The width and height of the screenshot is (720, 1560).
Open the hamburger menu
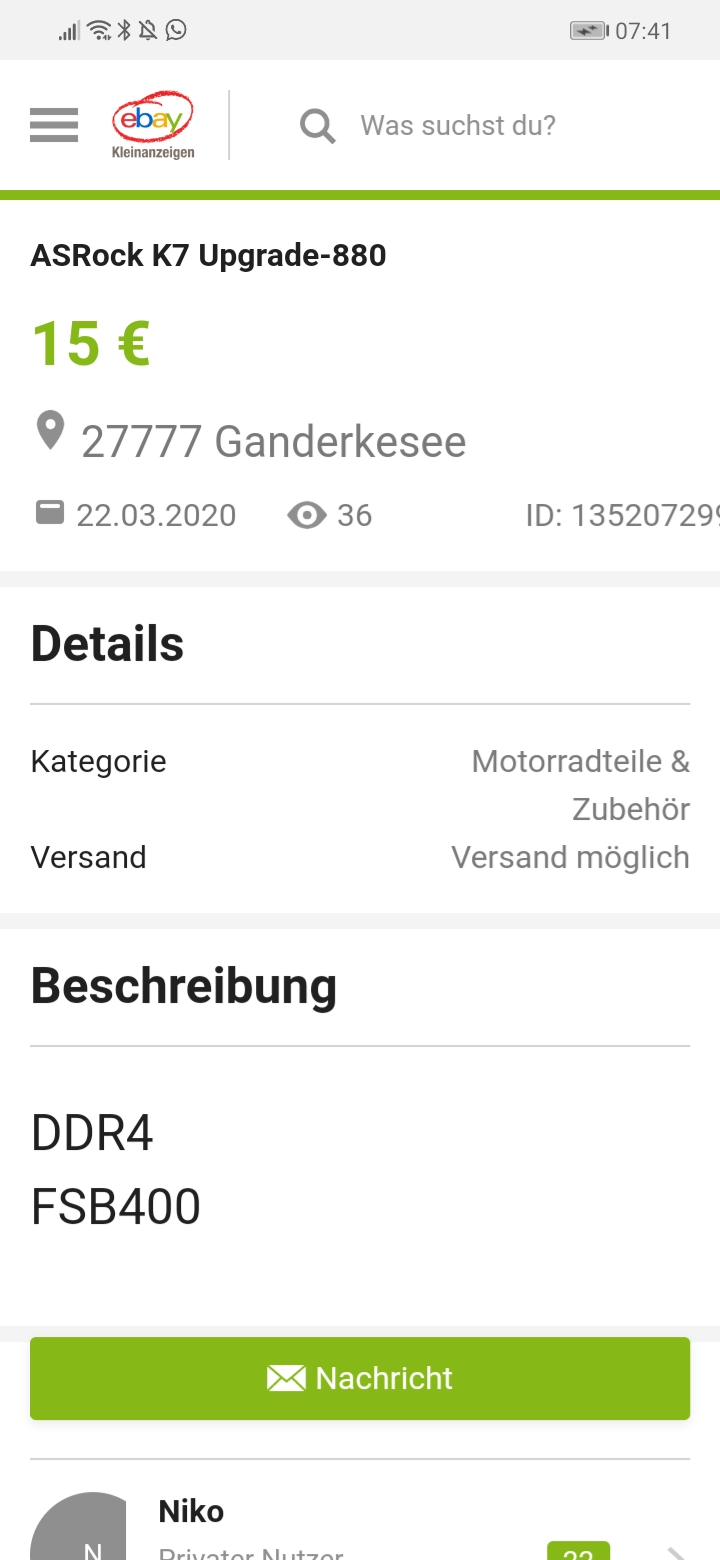54,125
